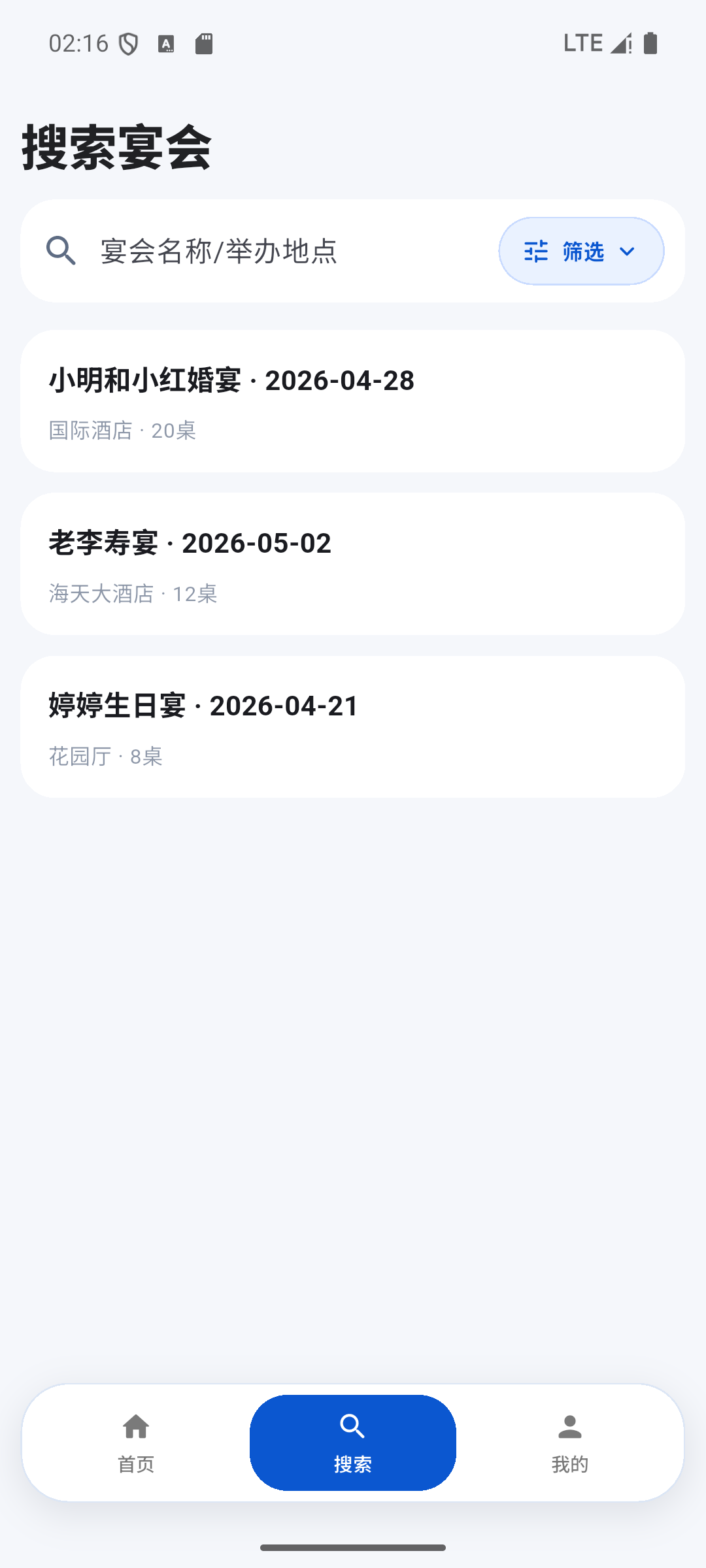Tap the person icon above 我的
This screenshot has width=706, height=1568.
569,1426
